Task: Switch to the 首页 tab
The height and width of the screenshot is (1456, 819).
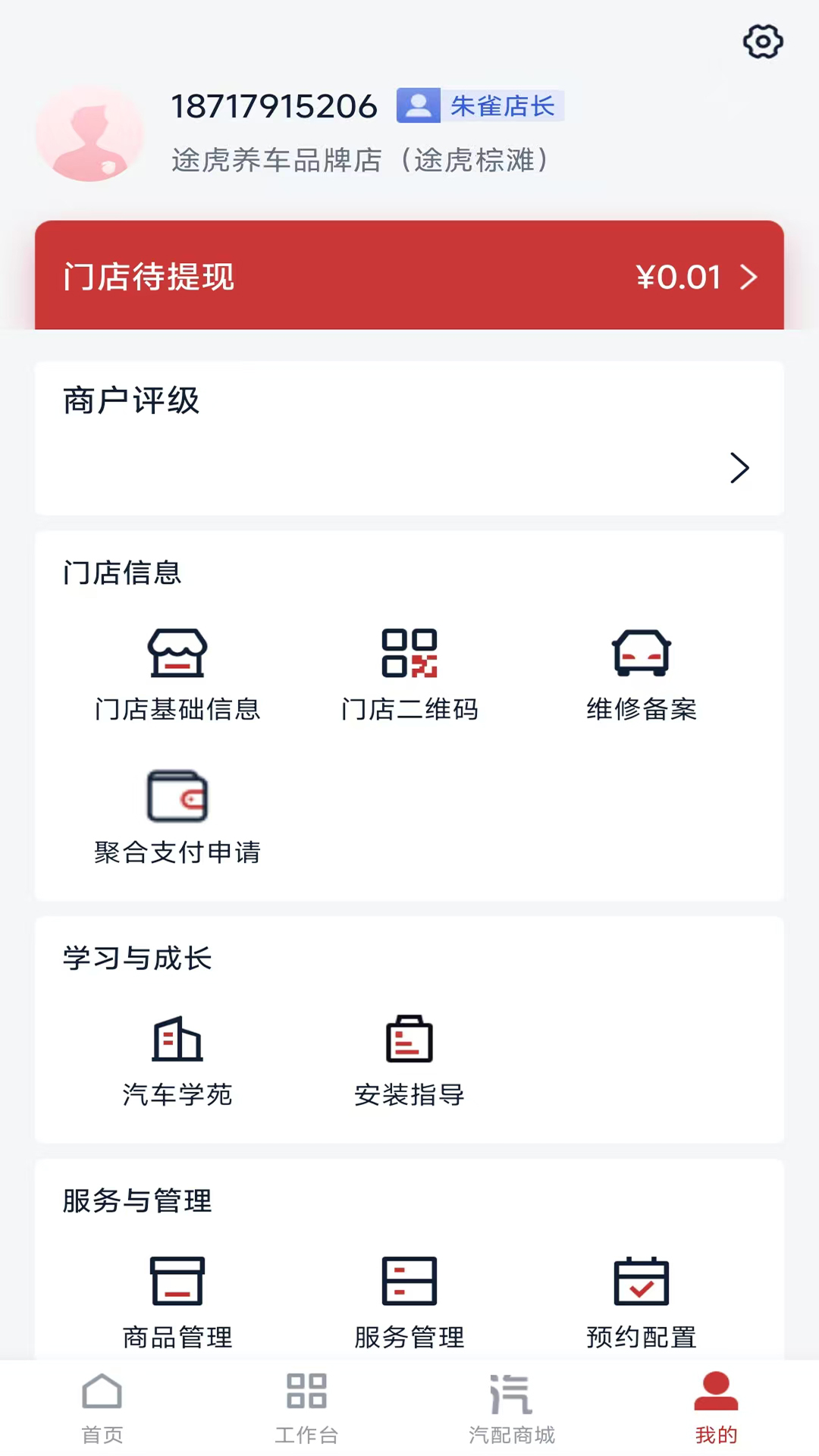Action: pyautogui.click(x=102, y=1407)
